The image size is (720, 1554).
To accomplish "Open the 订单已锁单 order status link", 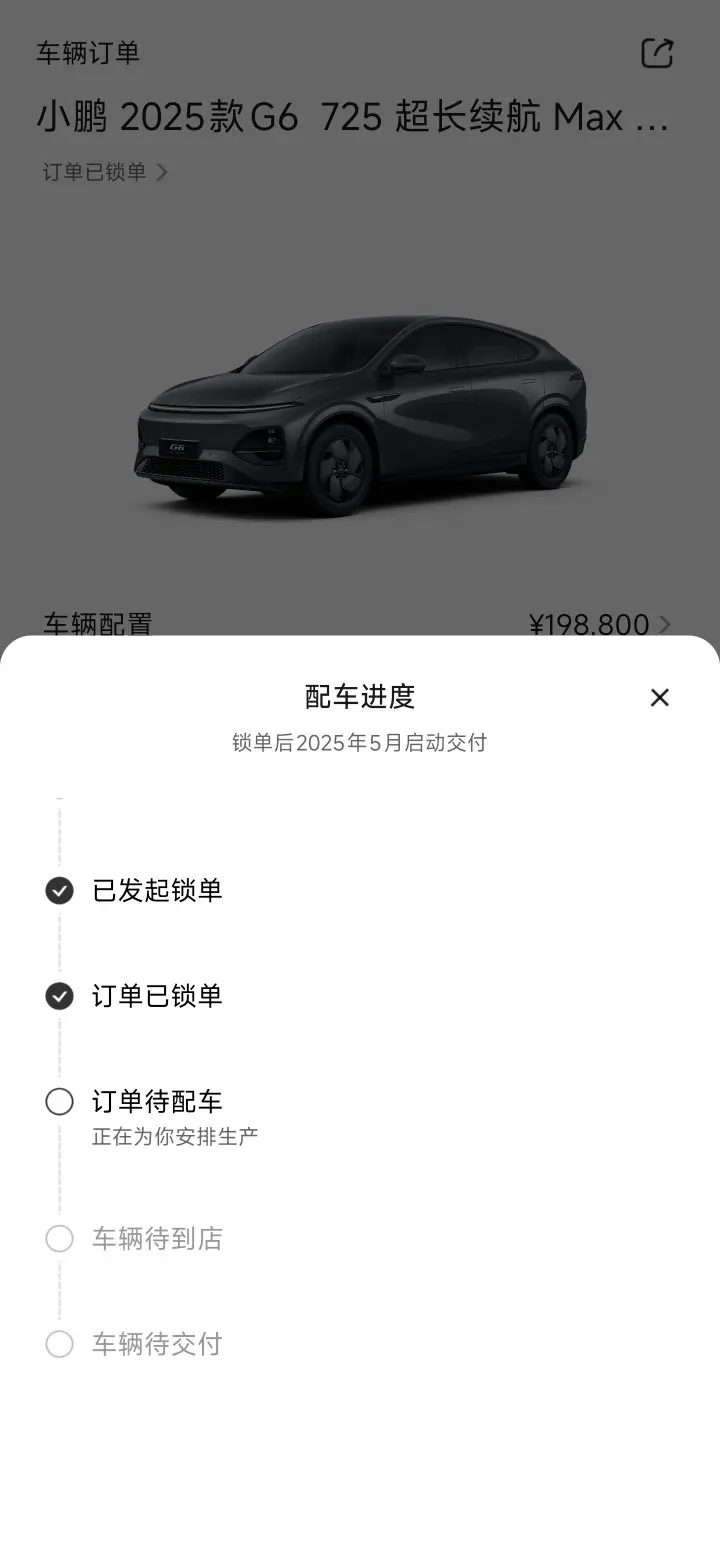I will coord(105,172).
